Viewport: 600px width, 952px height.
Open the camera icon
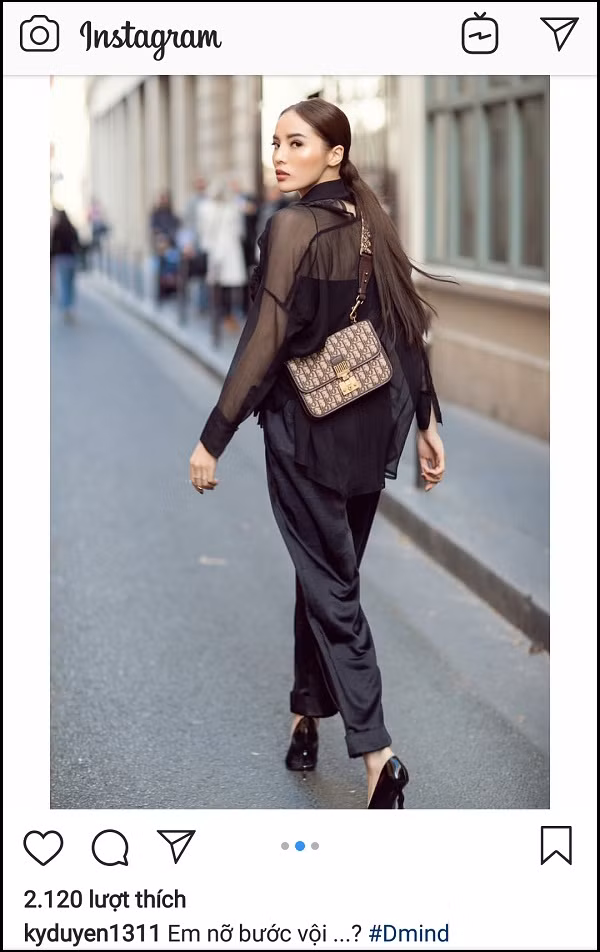[x=39, y=35]
